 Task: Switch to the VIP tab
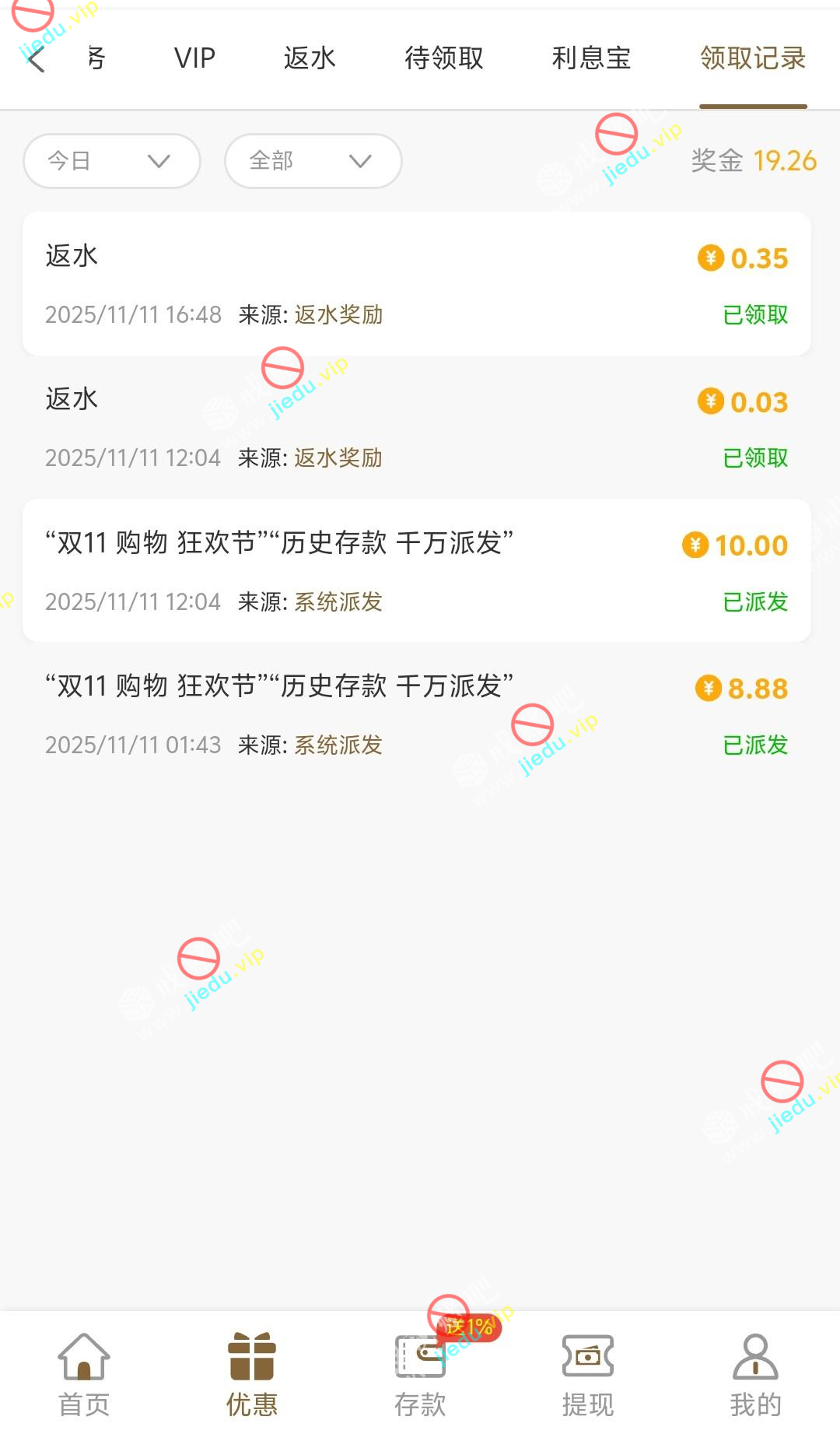click(x=194, y=58)
